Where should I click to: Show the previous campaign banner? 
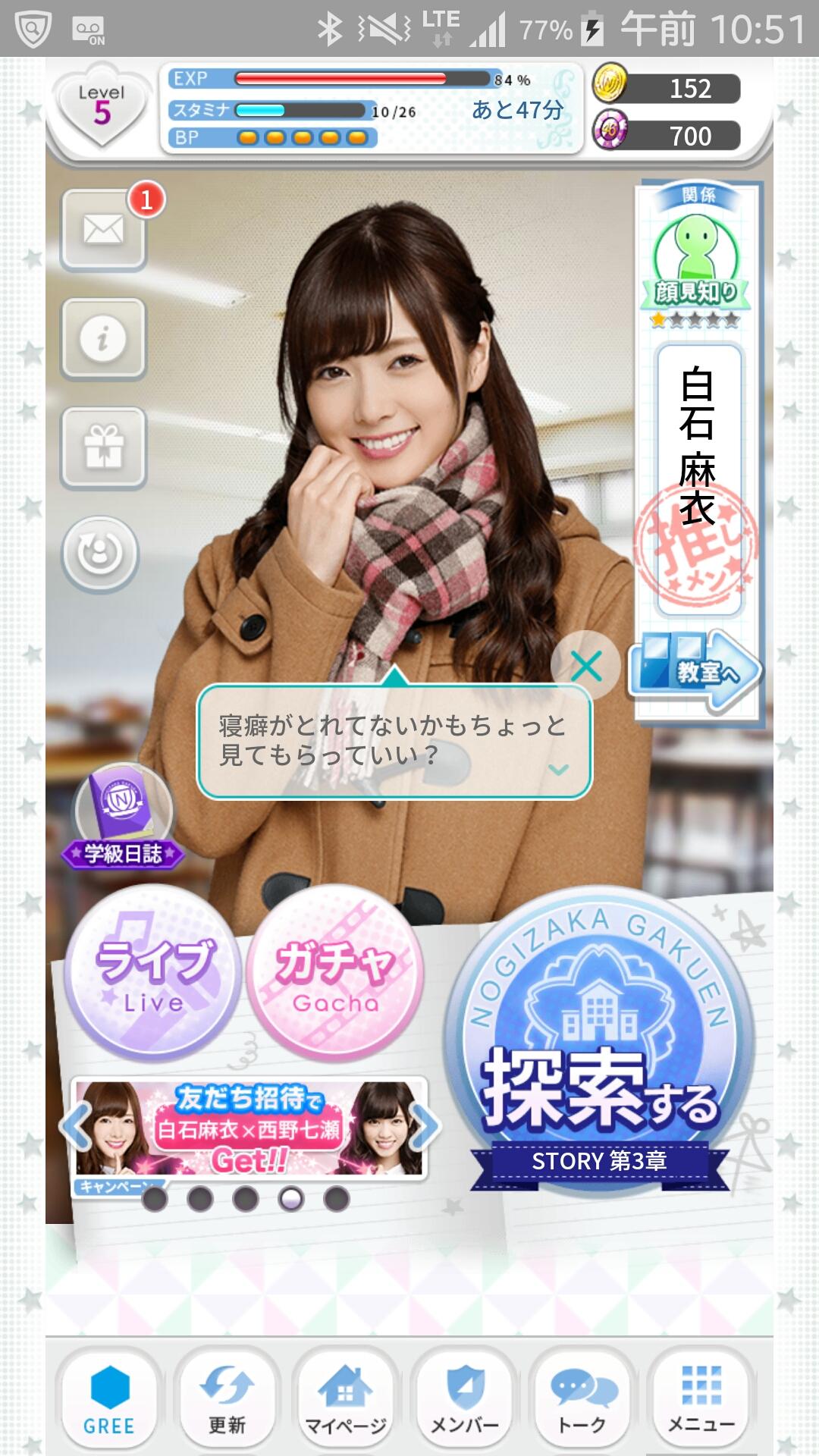coord(74,1128)
